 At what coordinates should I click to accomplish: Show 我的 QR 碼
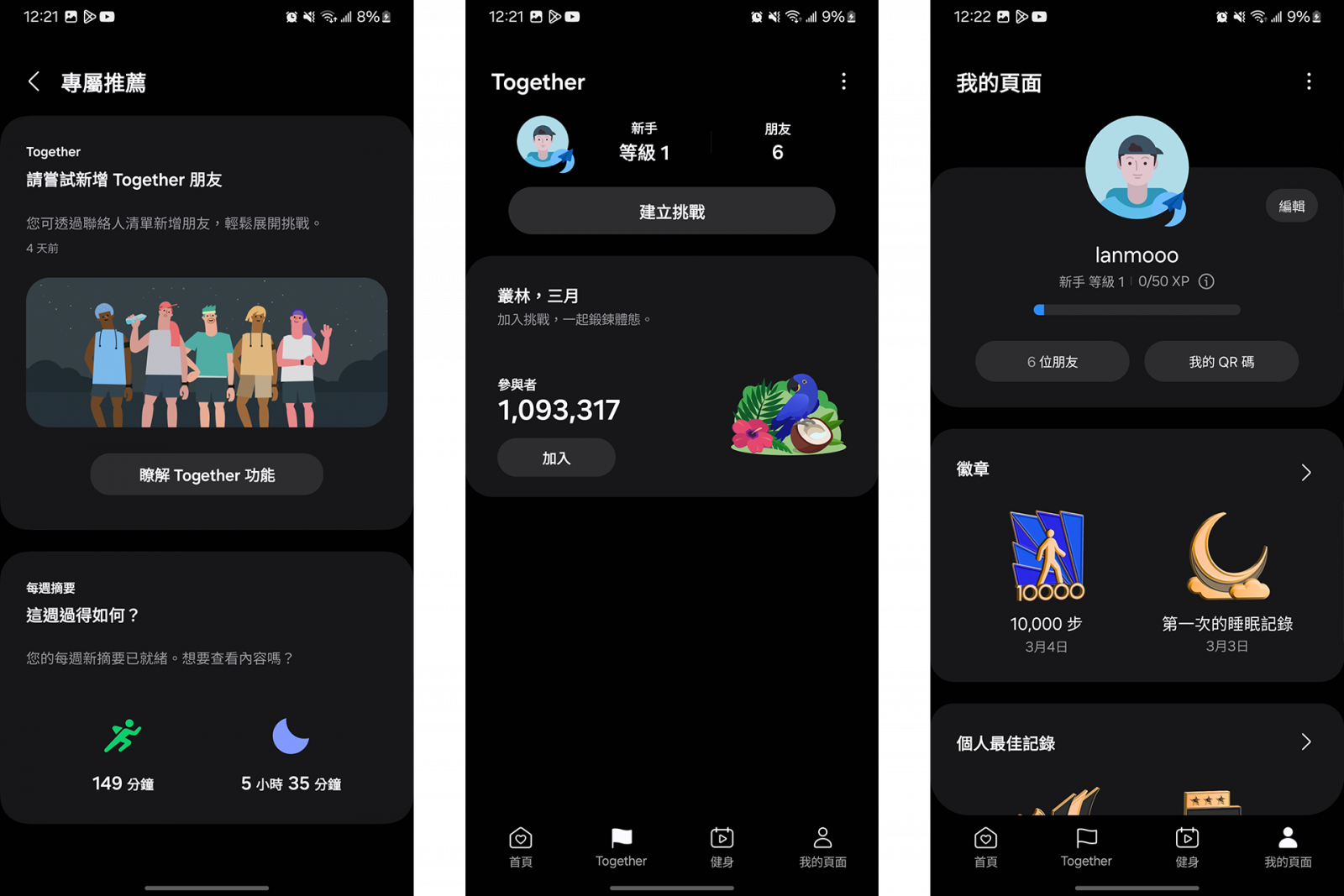(x=1221, y=362)
